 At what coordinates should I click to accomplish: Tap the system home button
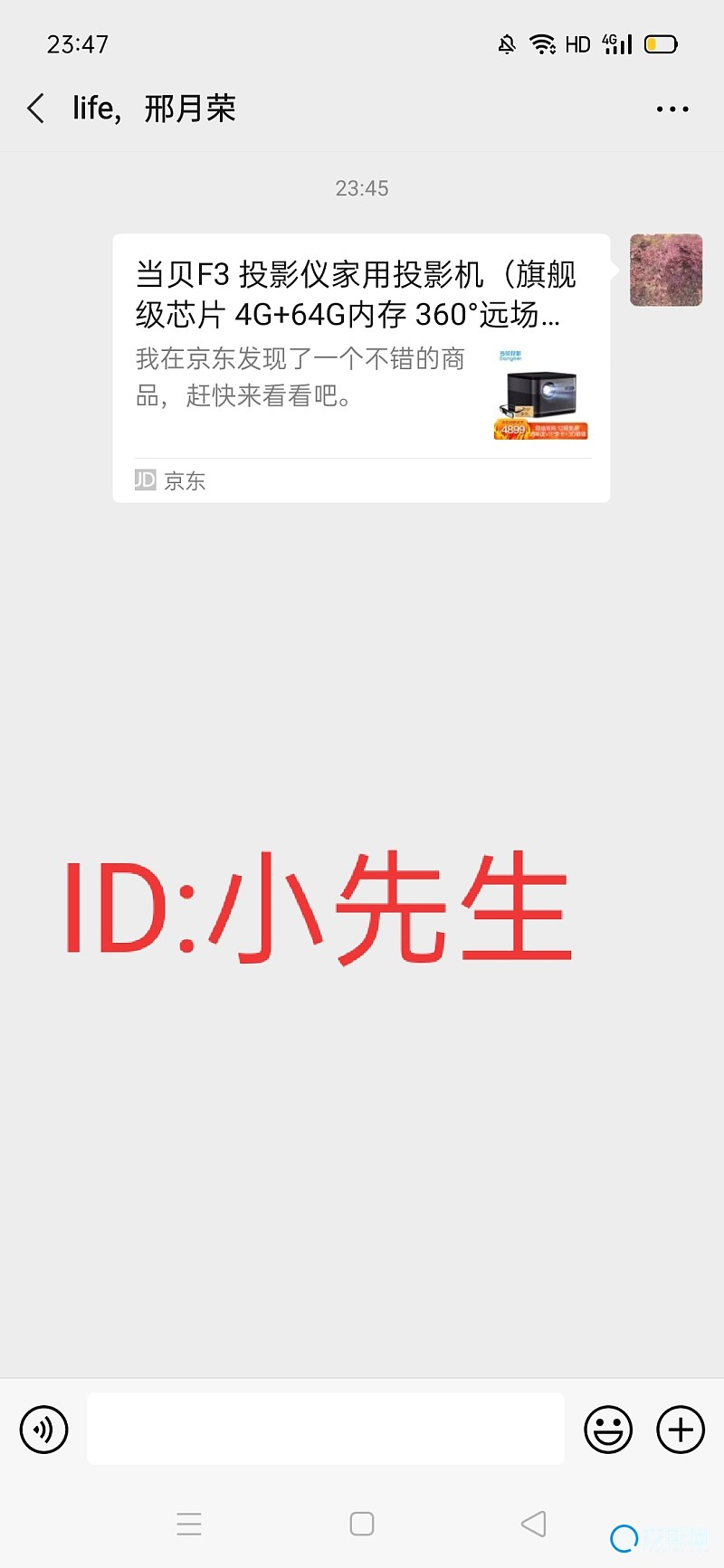362,1524
